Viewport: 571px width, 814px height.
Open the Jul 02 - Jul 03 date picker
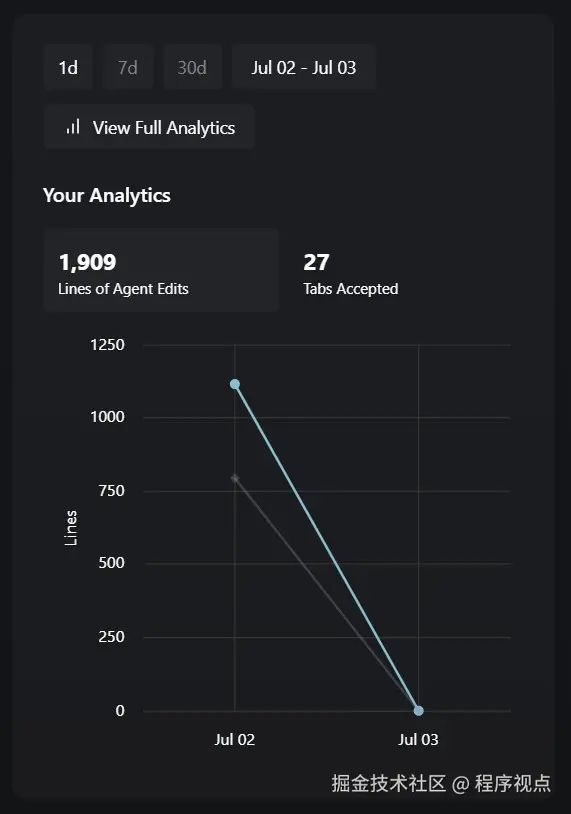(x=304, y=67)
